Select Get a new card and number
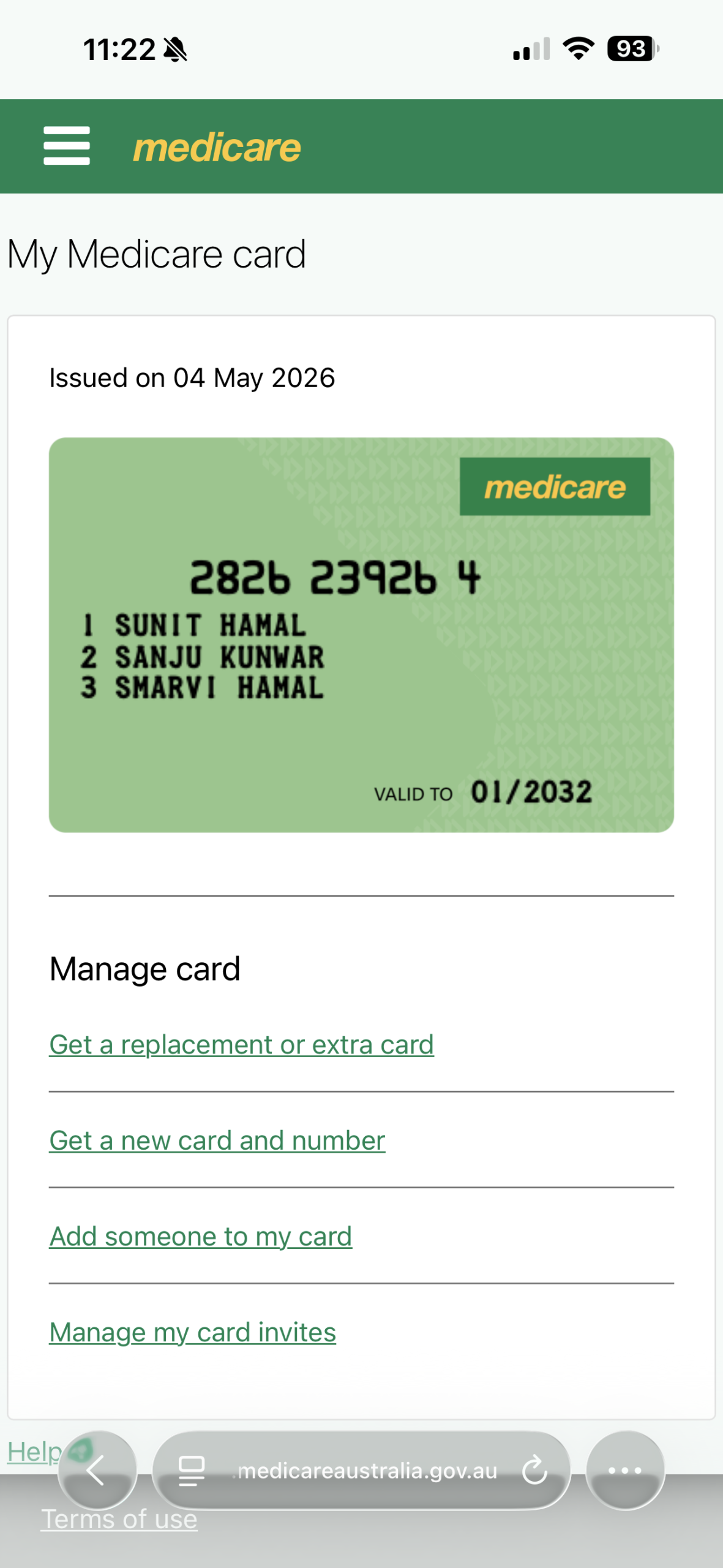This screenshot has width=723, height=1568. pyautogui.click(x=217, y=1140)
